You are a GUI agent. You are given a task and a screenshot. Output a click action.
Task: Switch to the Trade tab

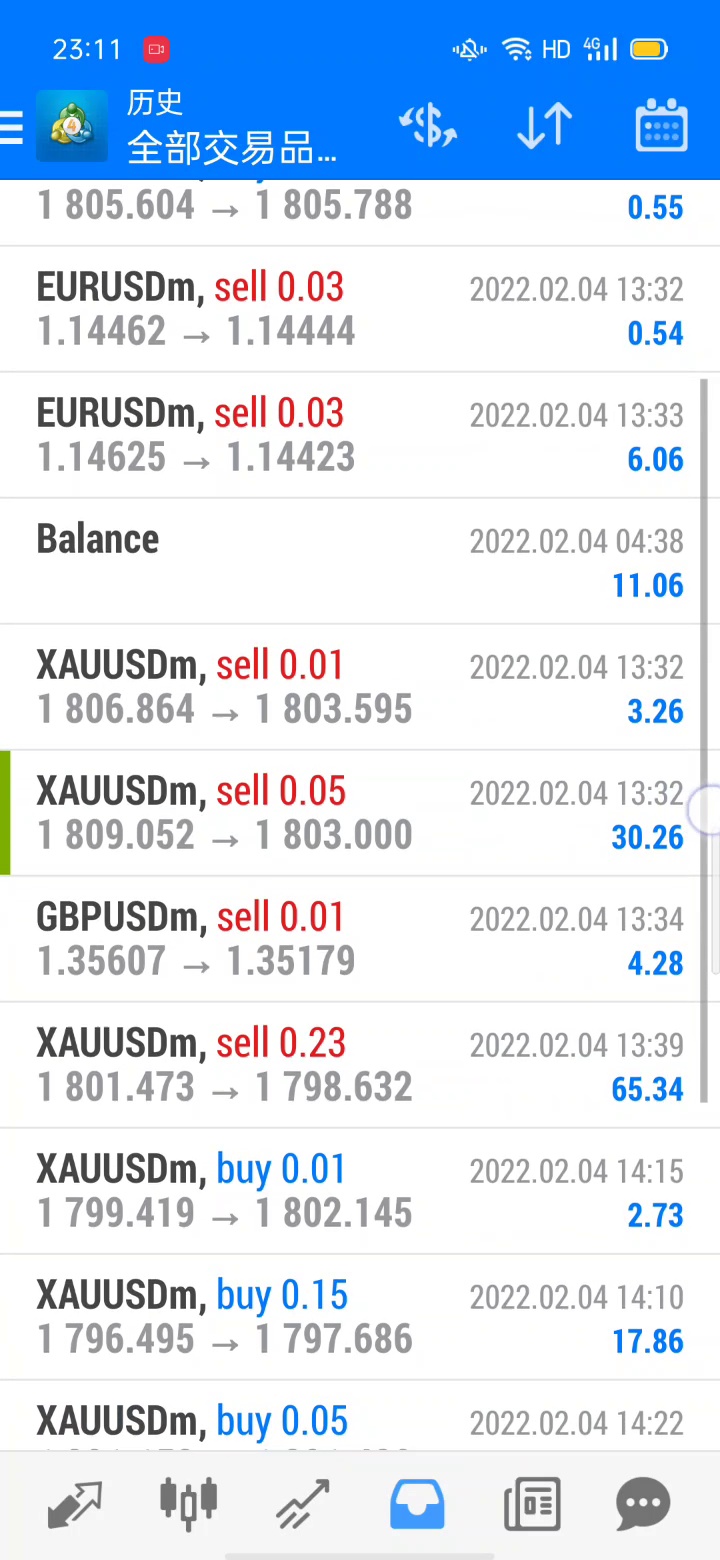pyautogui.click(x=303, y=1503)
